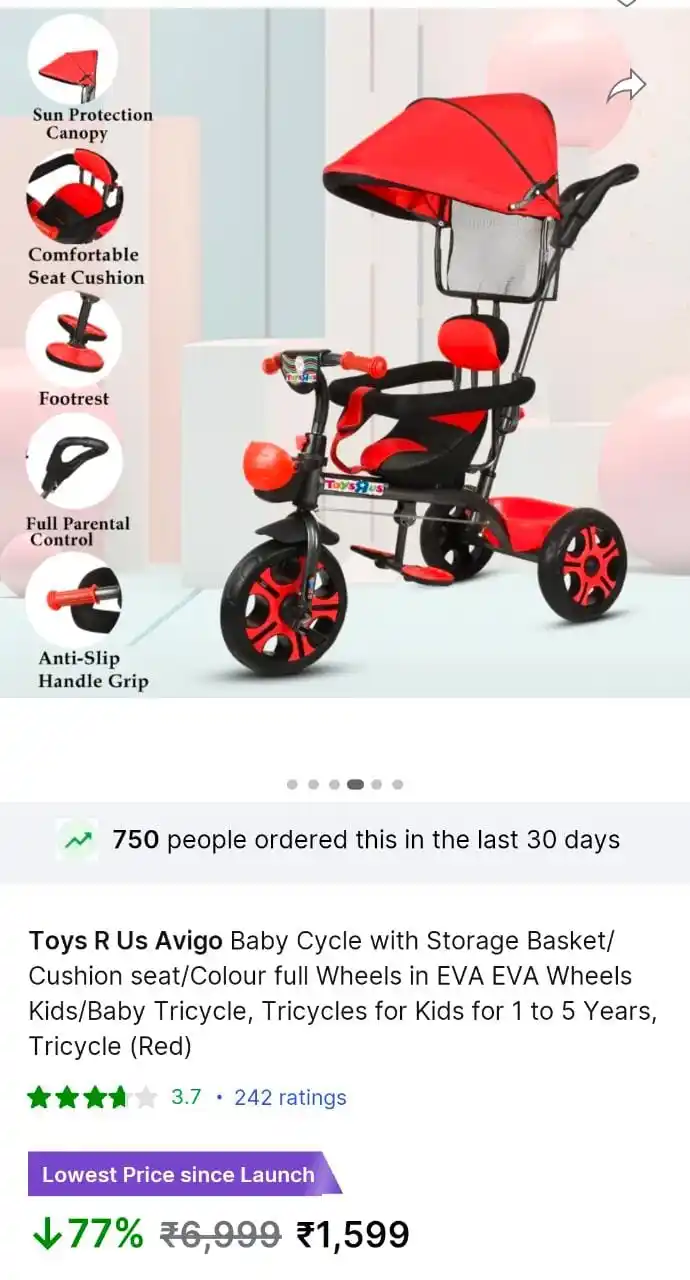This screenshot has width=690, height=1280.
Task: Share this tricycle product
Action: (626, 87)
